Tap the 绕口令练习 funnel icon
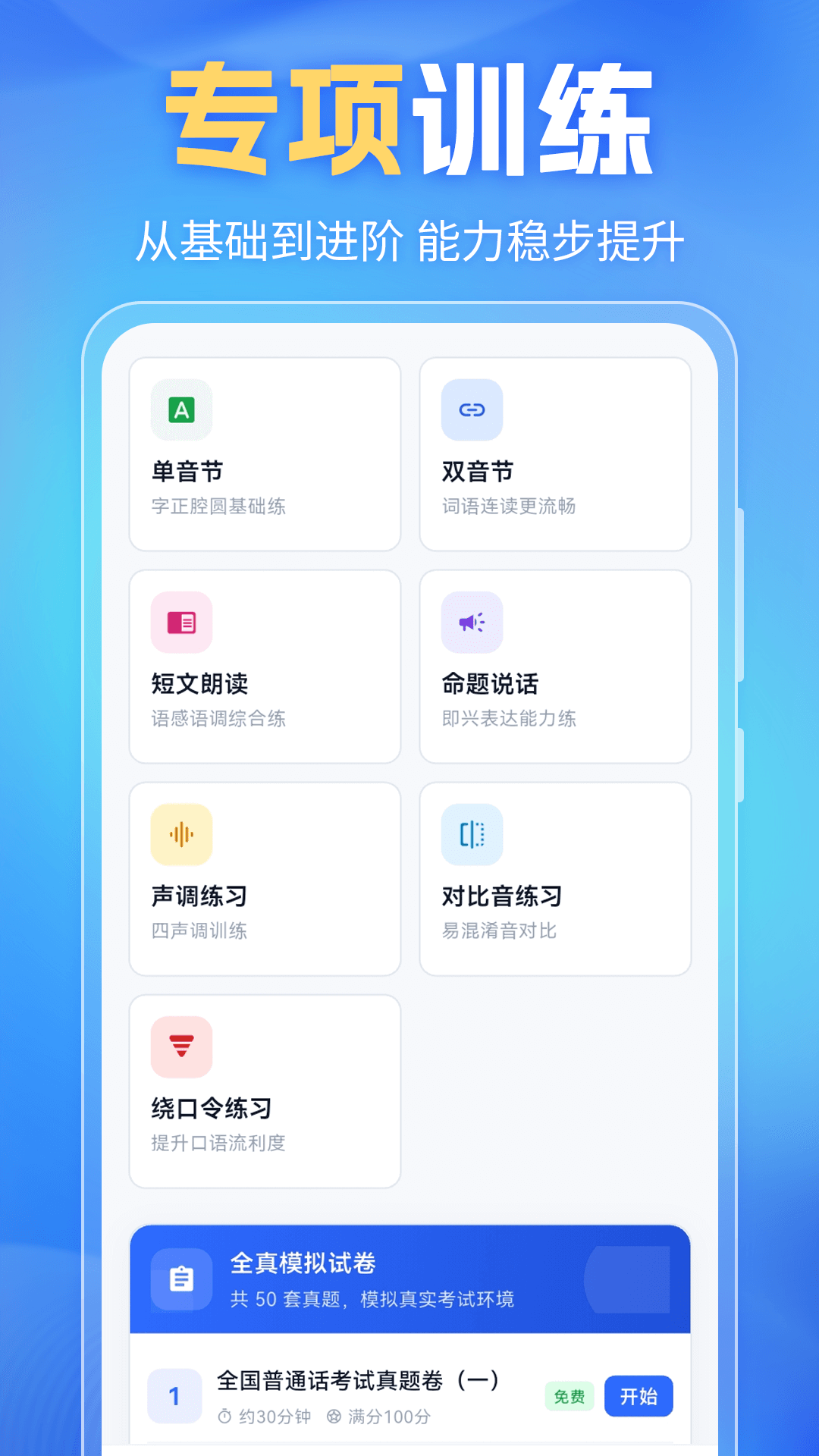 coord(182,1046)
